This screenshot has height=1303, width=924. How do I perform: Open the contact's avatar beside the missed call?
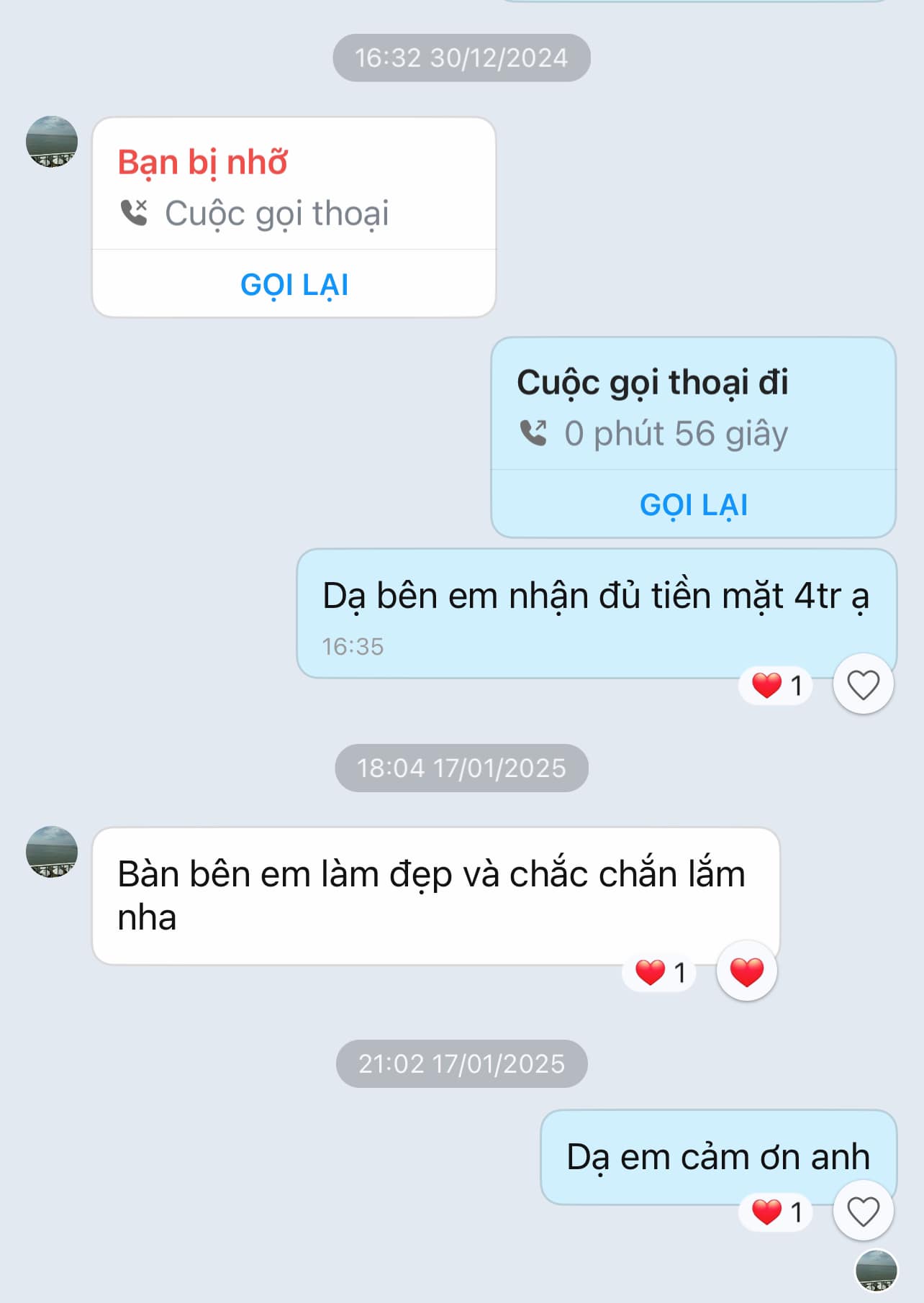pos(52,142)
